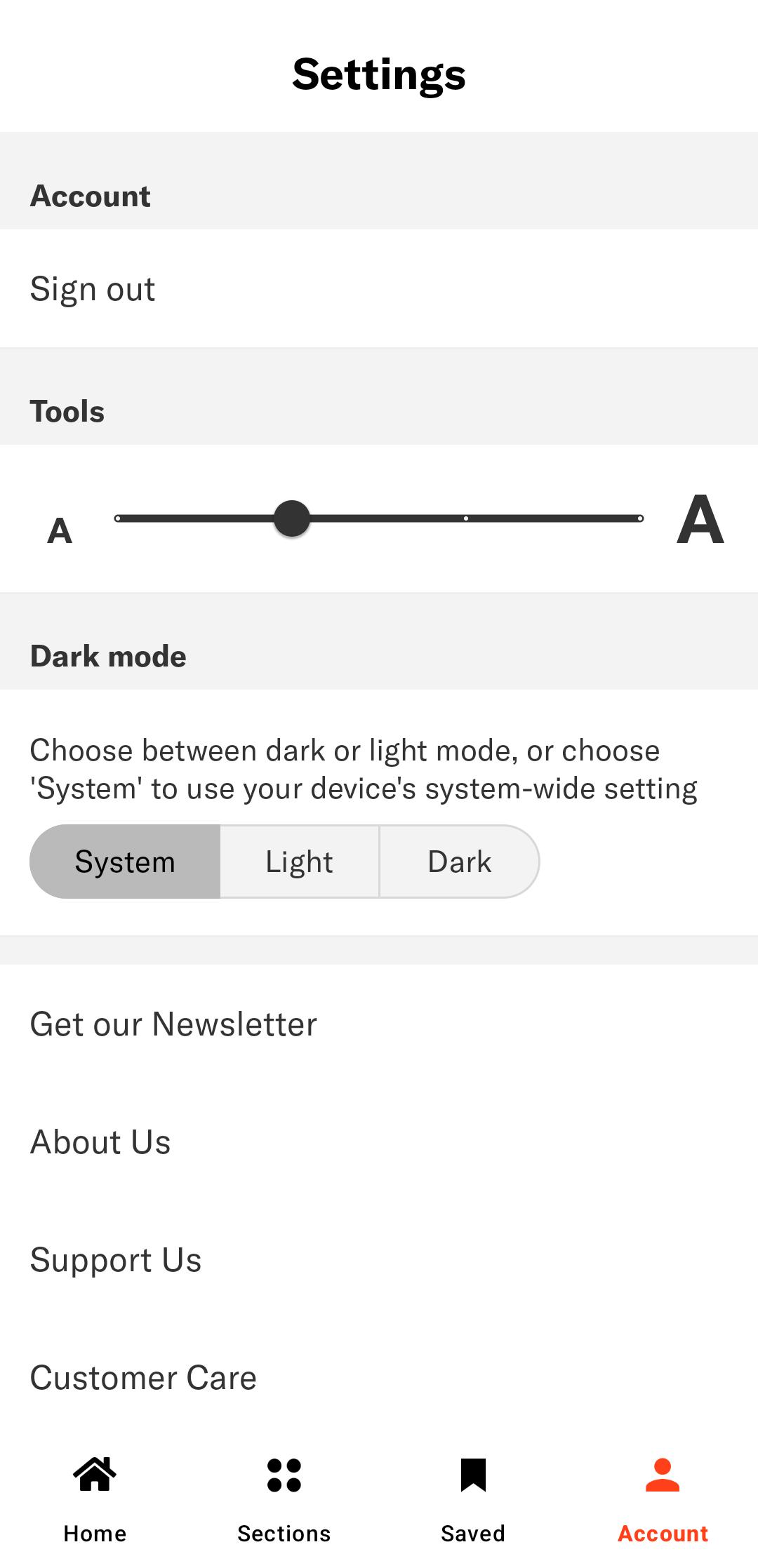Select System for dark mode setting
Viewport: 758px width, 1568px height.
(125, 862)
